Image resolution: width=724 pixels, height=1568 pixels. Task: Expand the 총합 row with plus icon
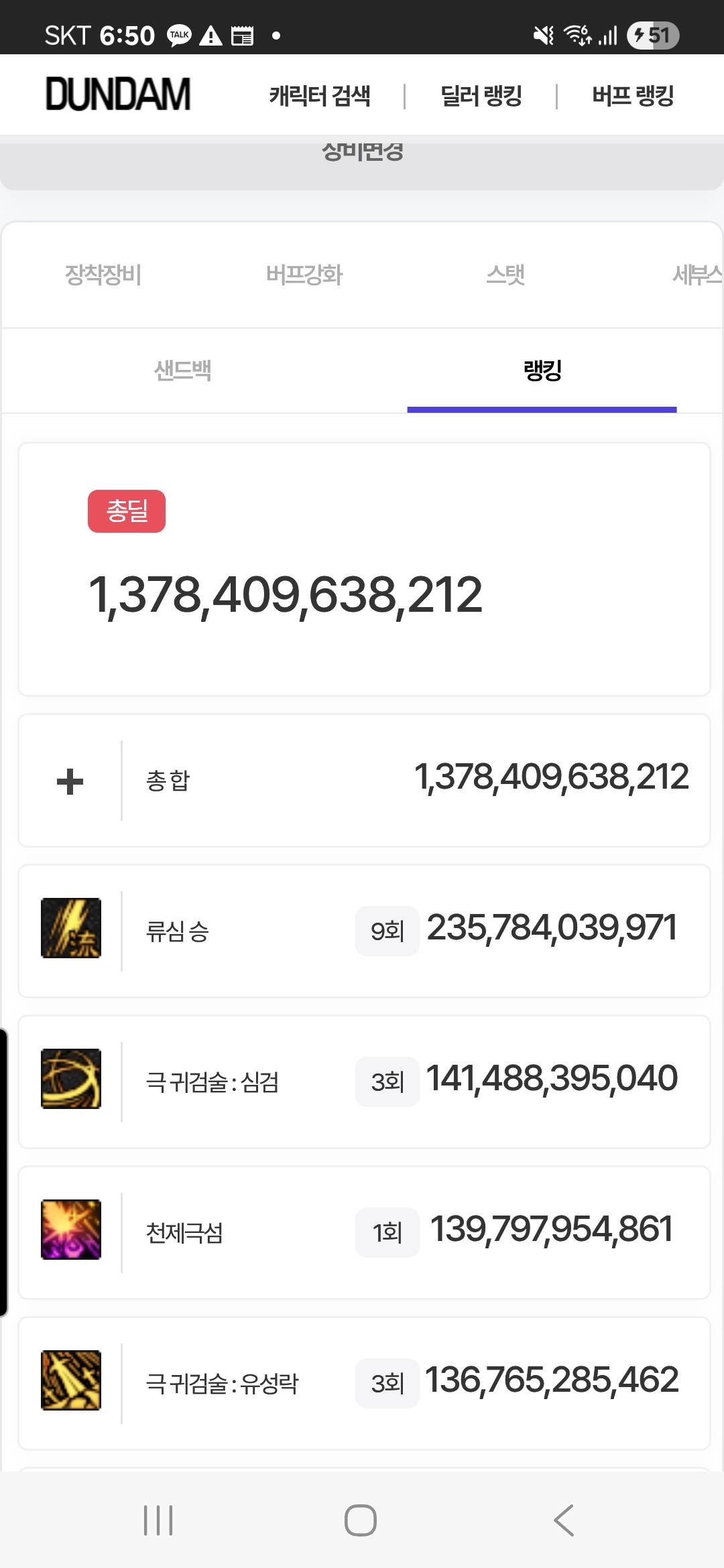[70, 781]
